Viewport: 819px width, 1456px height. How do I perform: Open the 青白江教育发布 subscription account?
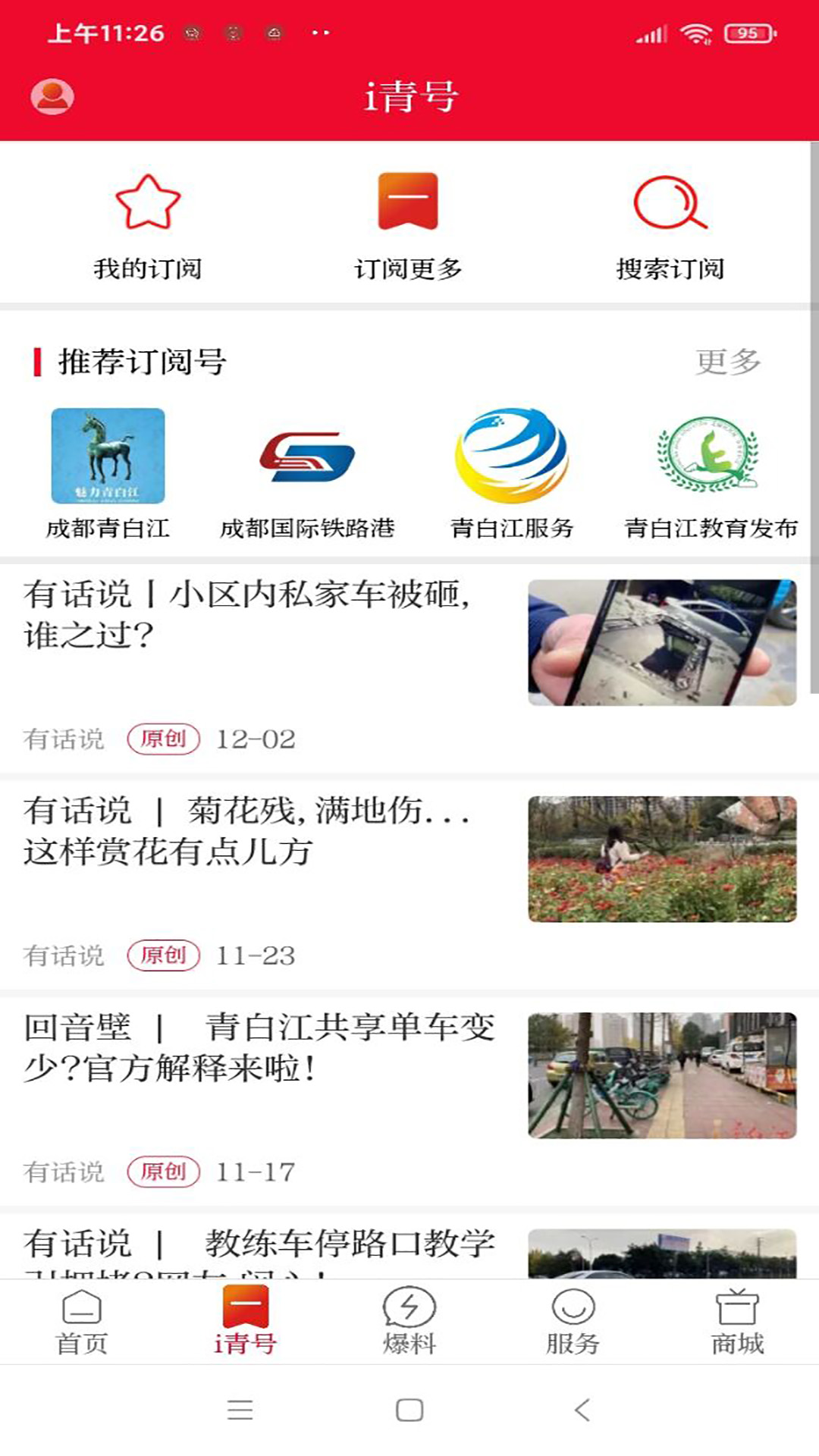click(711, 473)
